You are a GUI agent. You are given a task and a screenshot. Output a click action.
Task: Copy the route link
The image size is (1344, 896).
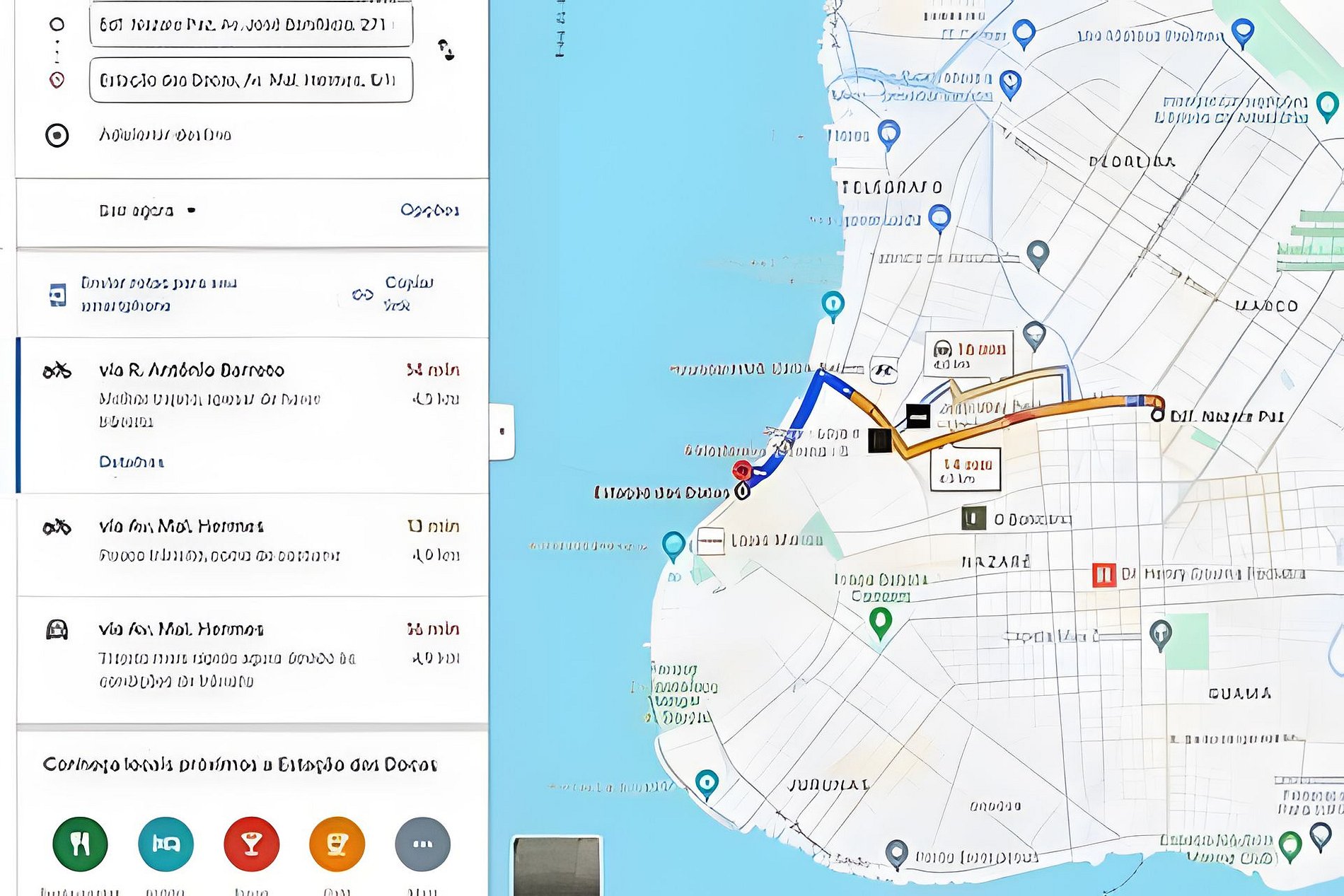coord(396,293)
